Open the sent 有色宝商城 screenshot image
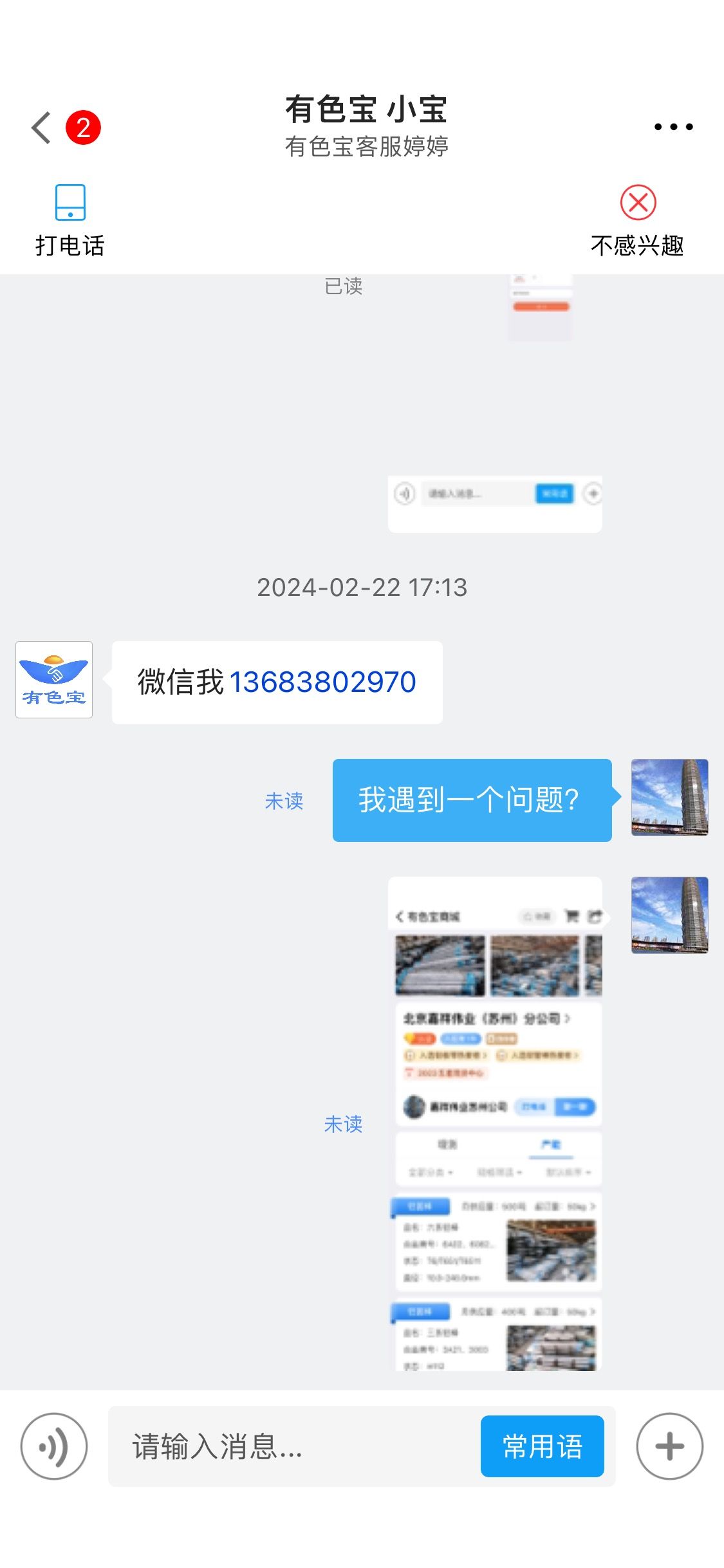This screenshot has width=724, height=1568. (x=495, y=1124)
